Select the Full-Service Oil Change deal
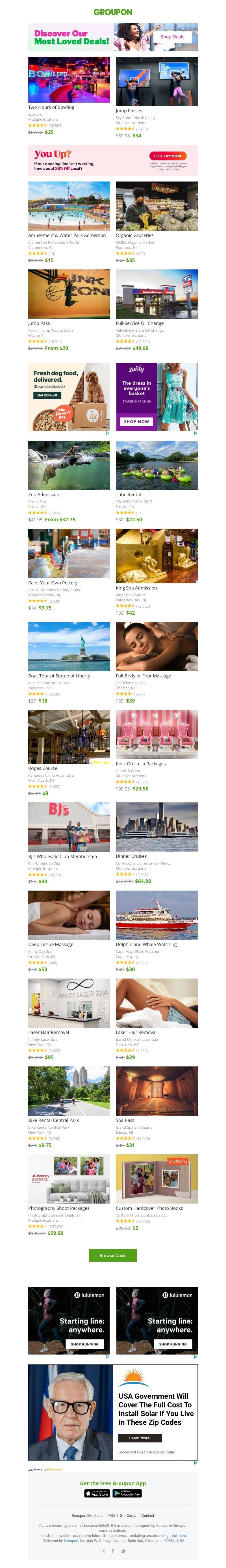The image size is (226, 1568). 156,294
